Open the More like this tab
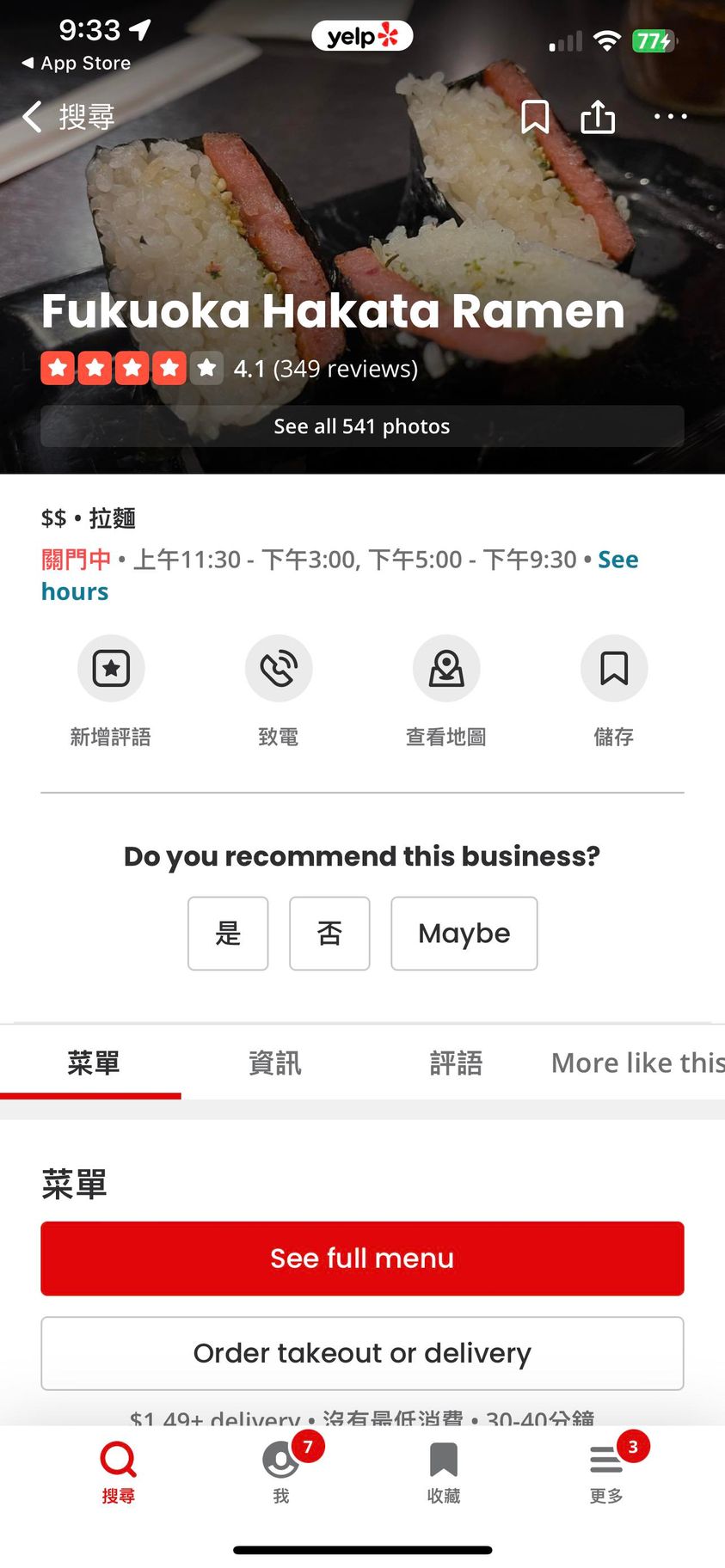 [636, 1063]
